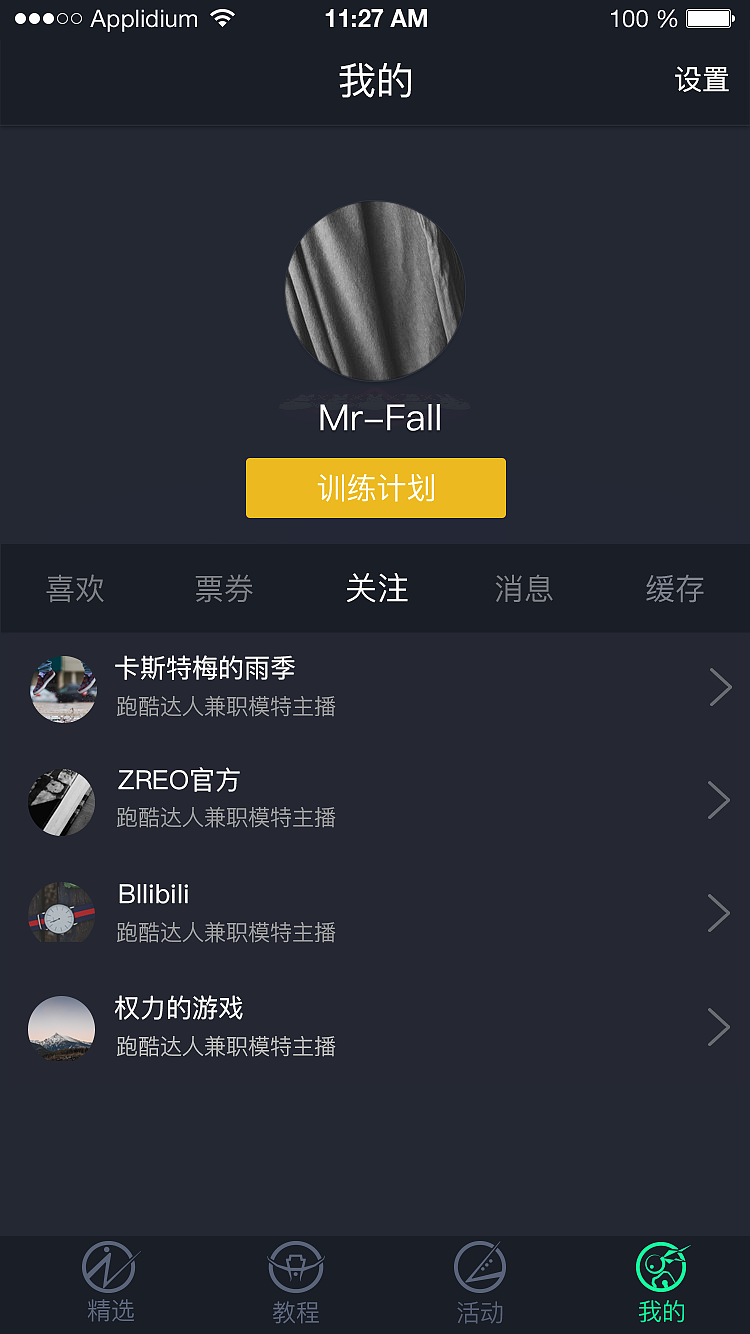750x1334 pixels.
Task: Expand details for 卡斯特梅的雨季
Action: [719, 687]
